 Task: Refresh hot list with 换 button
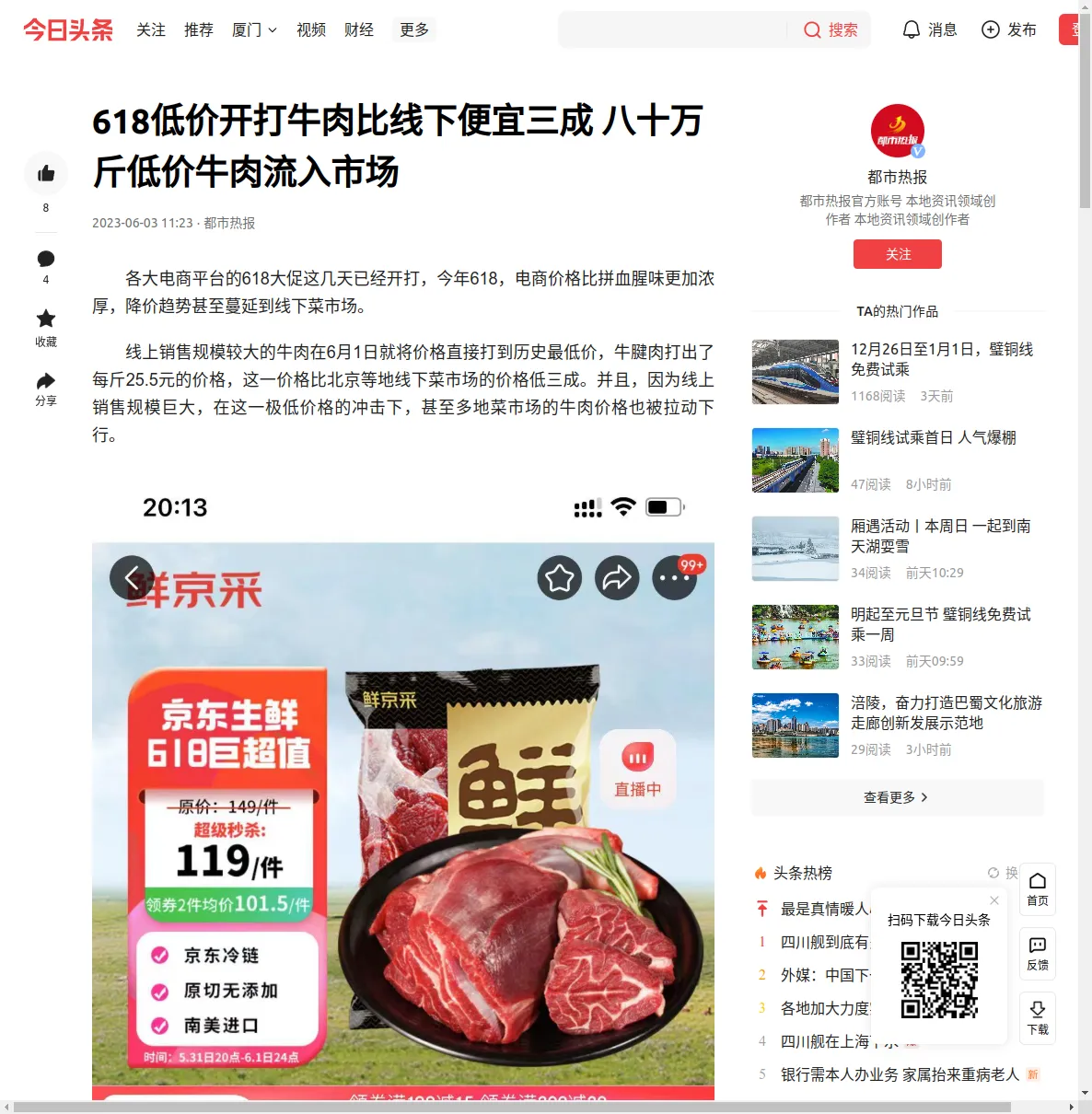[x=1004, y=873]
